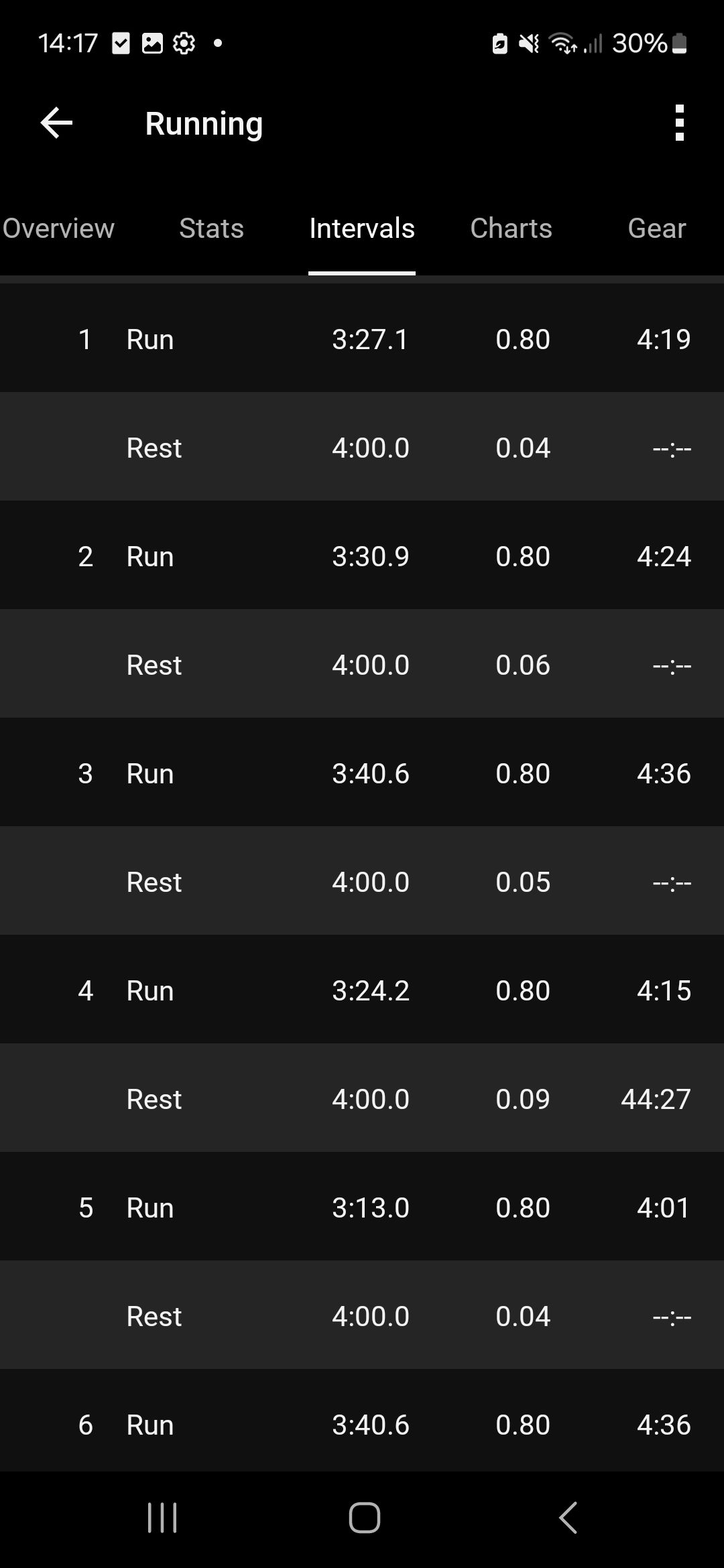
Task: Tap the system home button
Action: (364, 1518)
